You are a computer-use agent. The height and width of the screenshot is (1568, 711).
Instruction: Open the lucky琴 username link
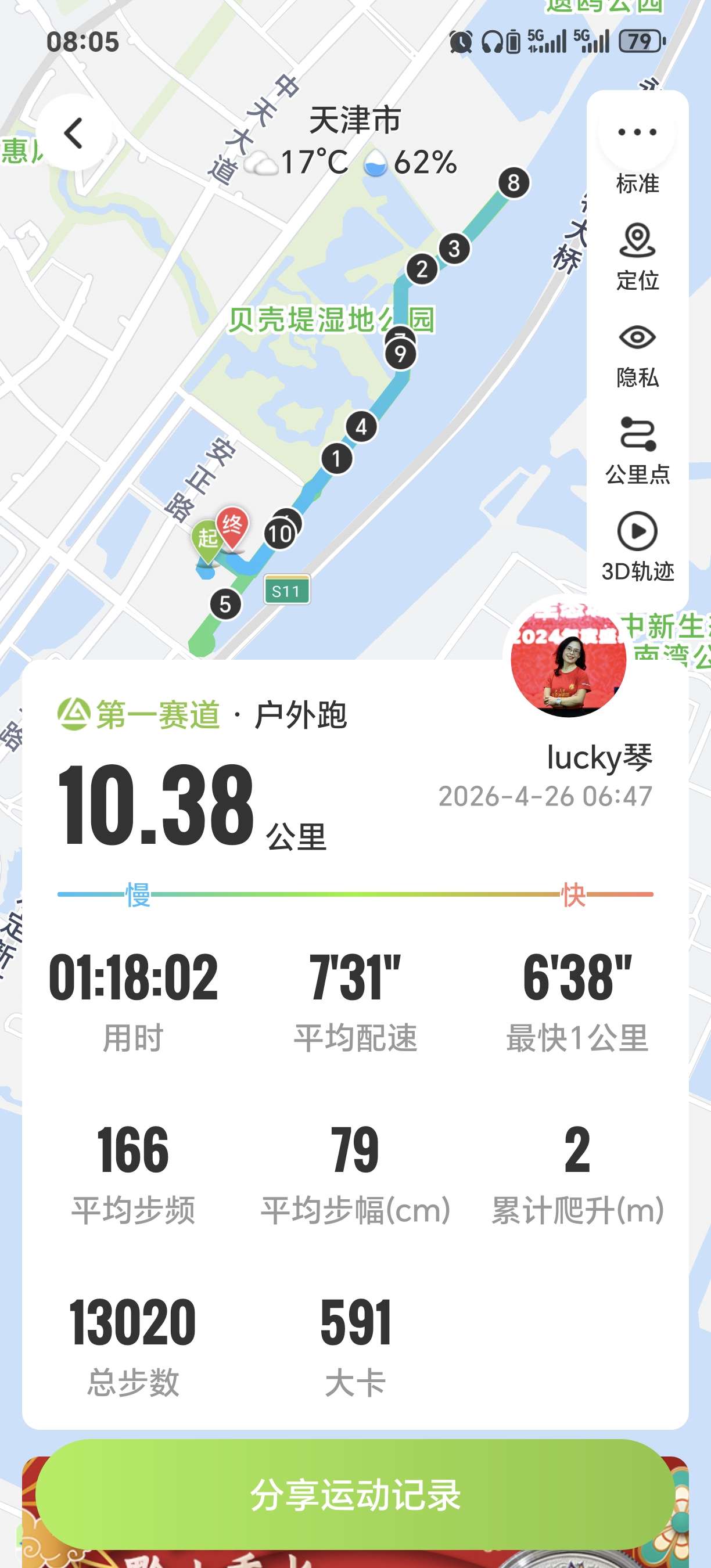click(x=599, y=758)
